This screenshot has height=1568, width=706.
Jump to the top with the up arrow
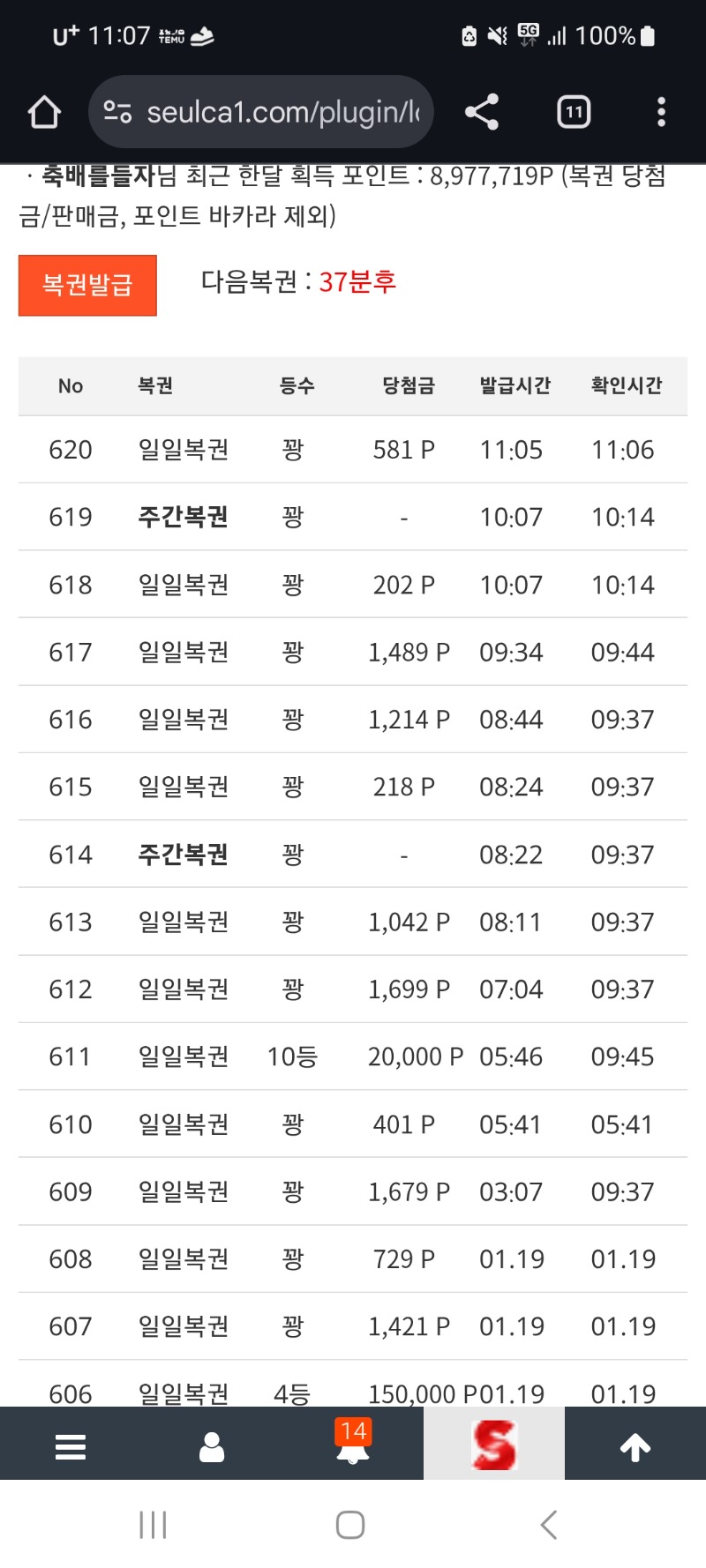tap(635, 1446)
